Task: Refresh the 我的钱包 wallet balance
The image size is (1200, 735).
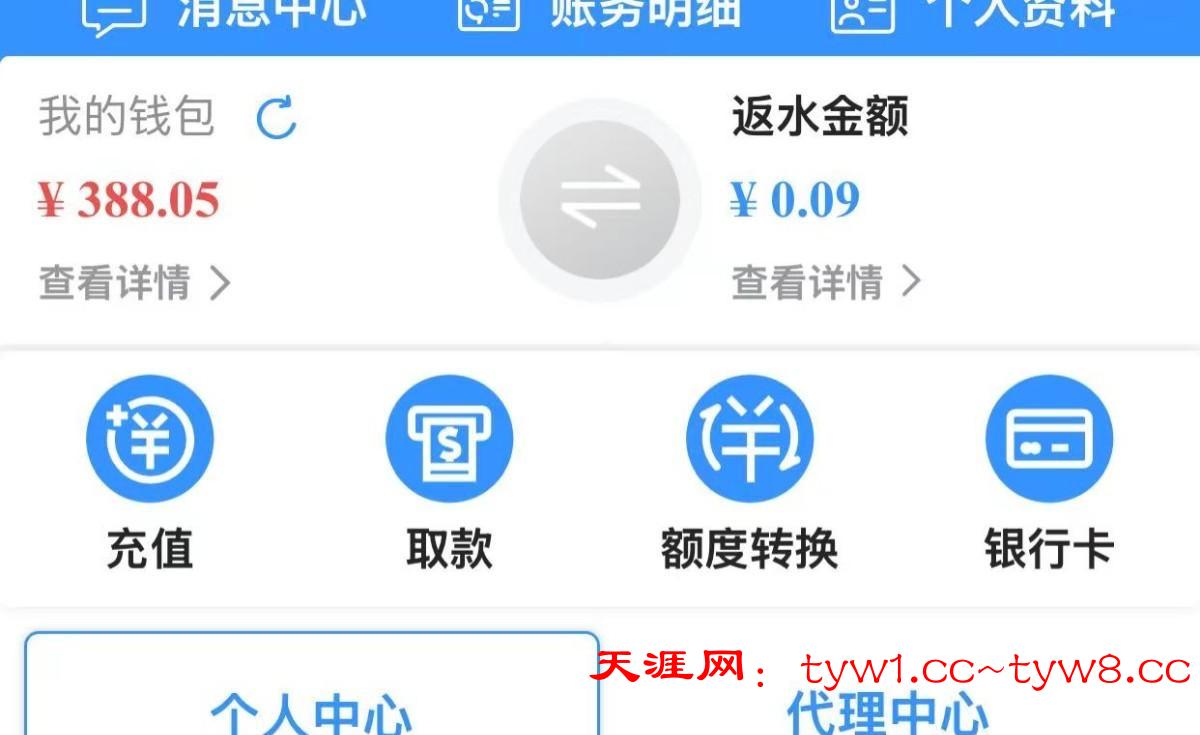Action: tap(276, 118)
